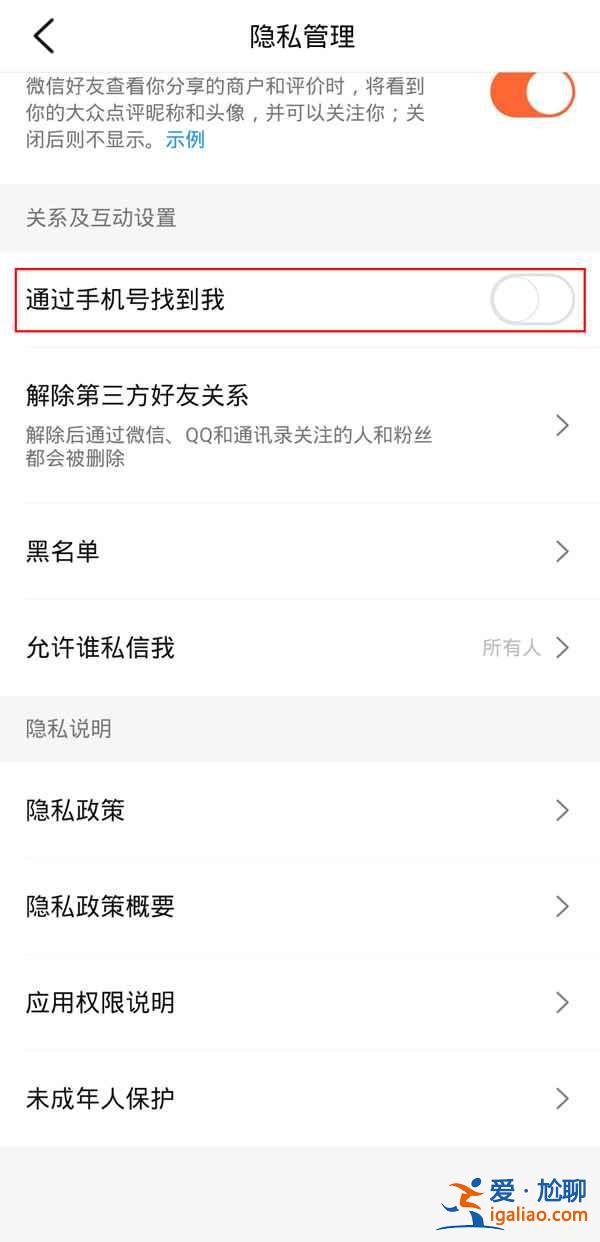View the 隐私政策 page
The height and width of the screenshot is (1242, 600).
pos(300,810)
